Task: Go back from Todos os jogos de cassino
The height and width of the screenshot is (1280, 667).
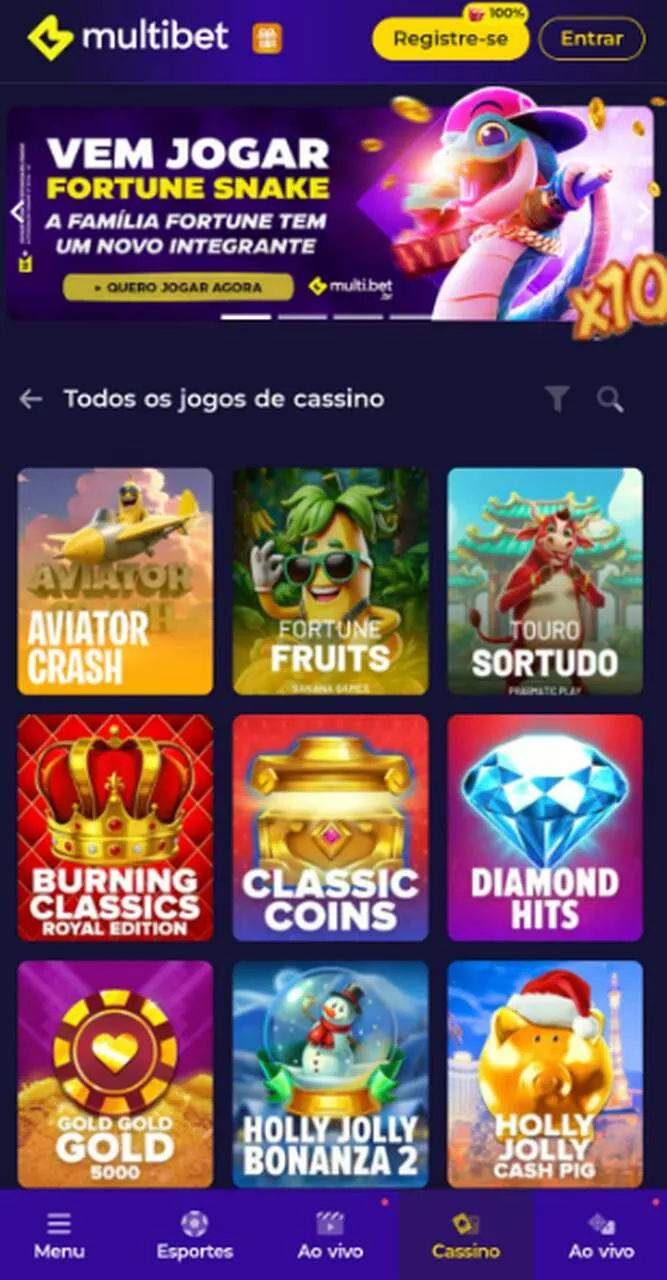Action: 31,399
